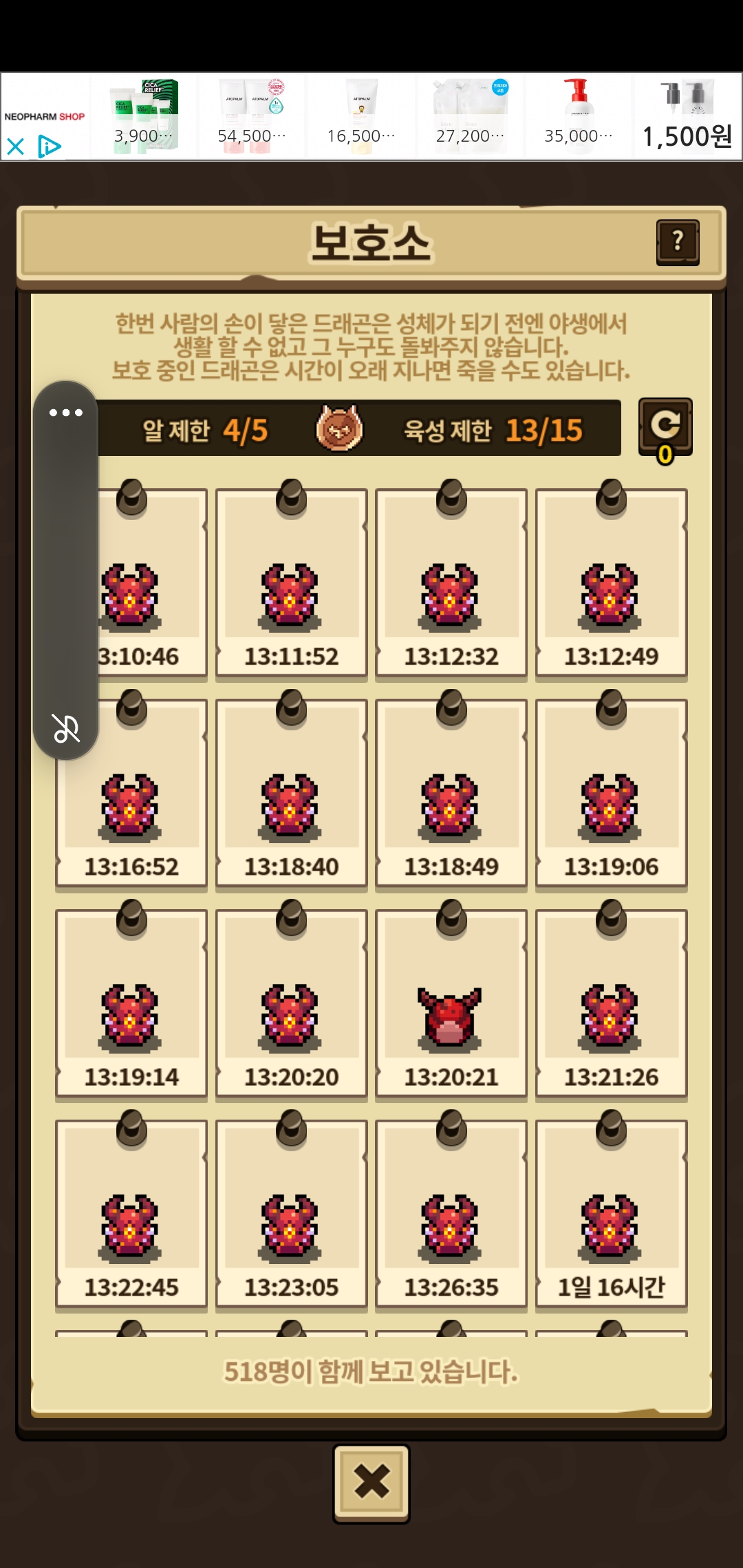Choose the egg with timer 13:20:20

pos(291,1005)
